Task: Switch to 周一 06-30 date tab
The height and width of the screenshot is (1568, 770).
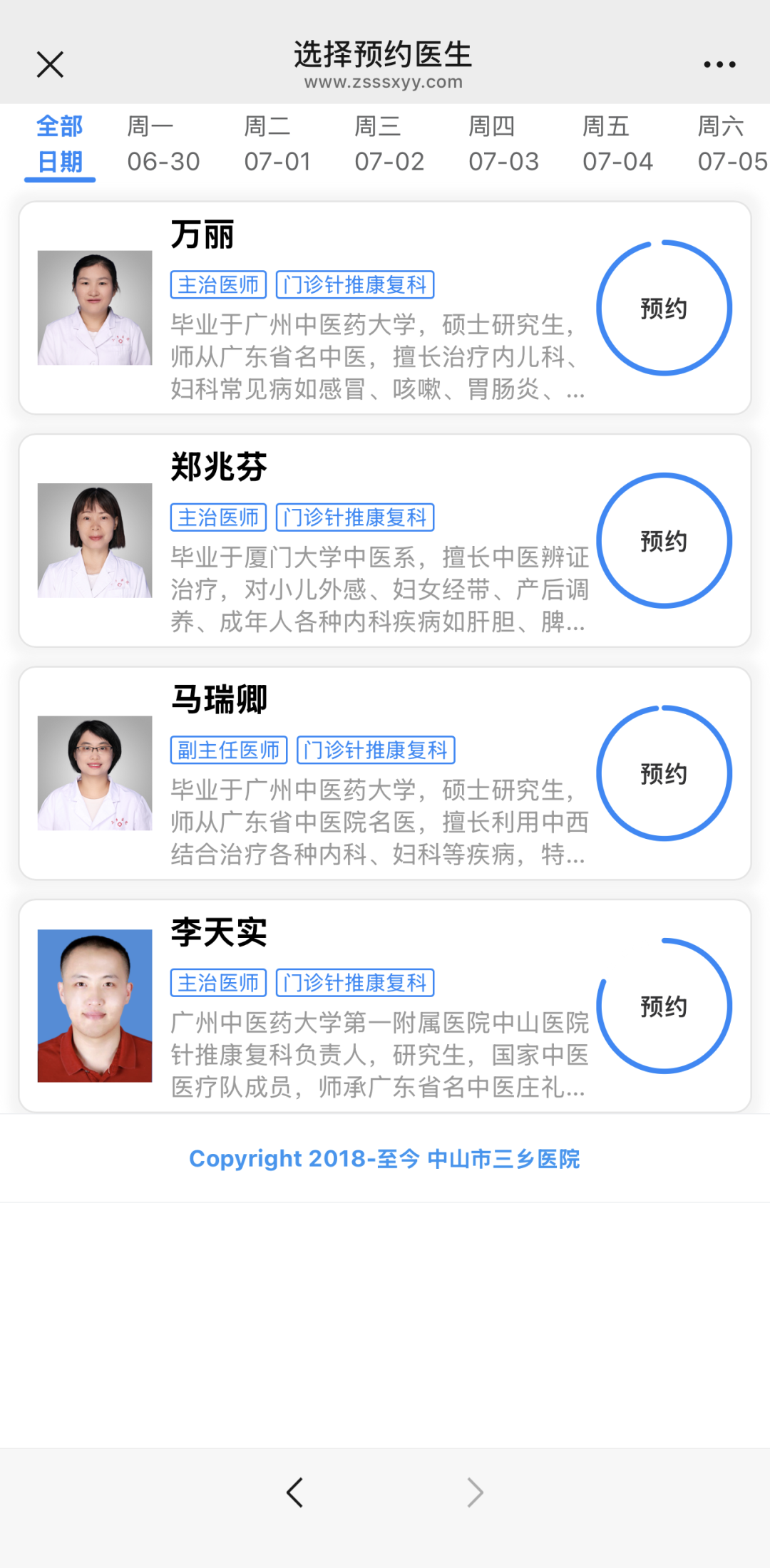Action: (163, 145)
